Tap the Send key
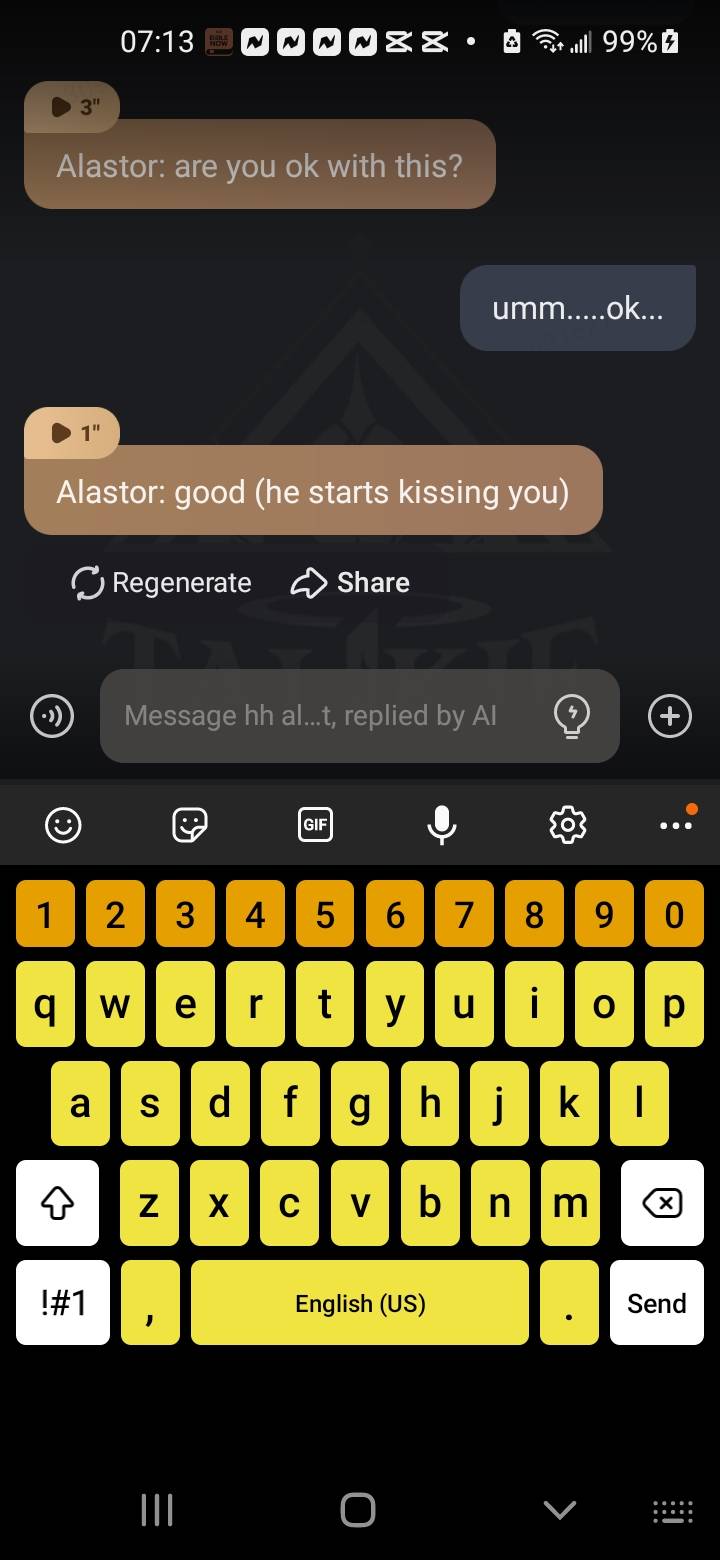Image resolution: width=720 pixels, height=1560 pixels. tap(657, 1303)
